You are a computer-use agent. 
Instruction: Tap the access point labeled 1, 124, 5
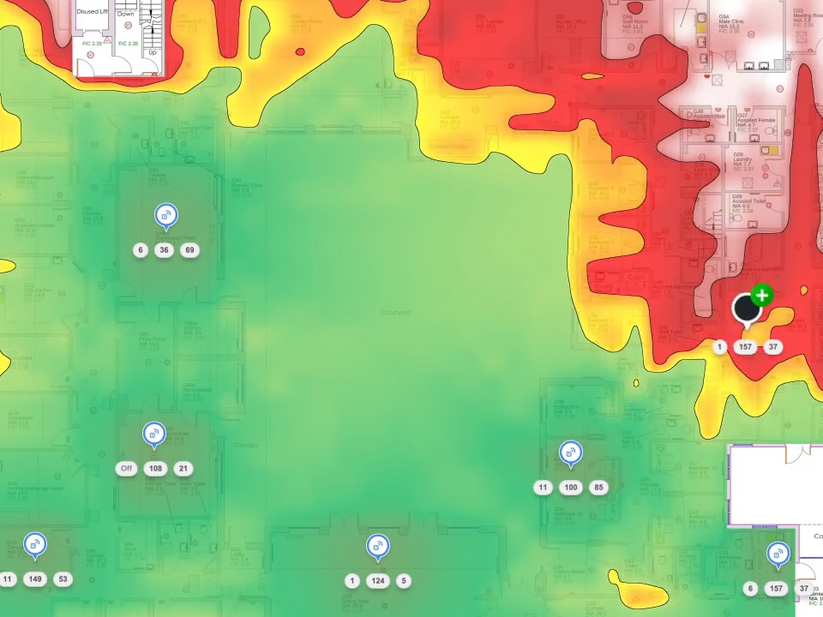pos(377,546)
